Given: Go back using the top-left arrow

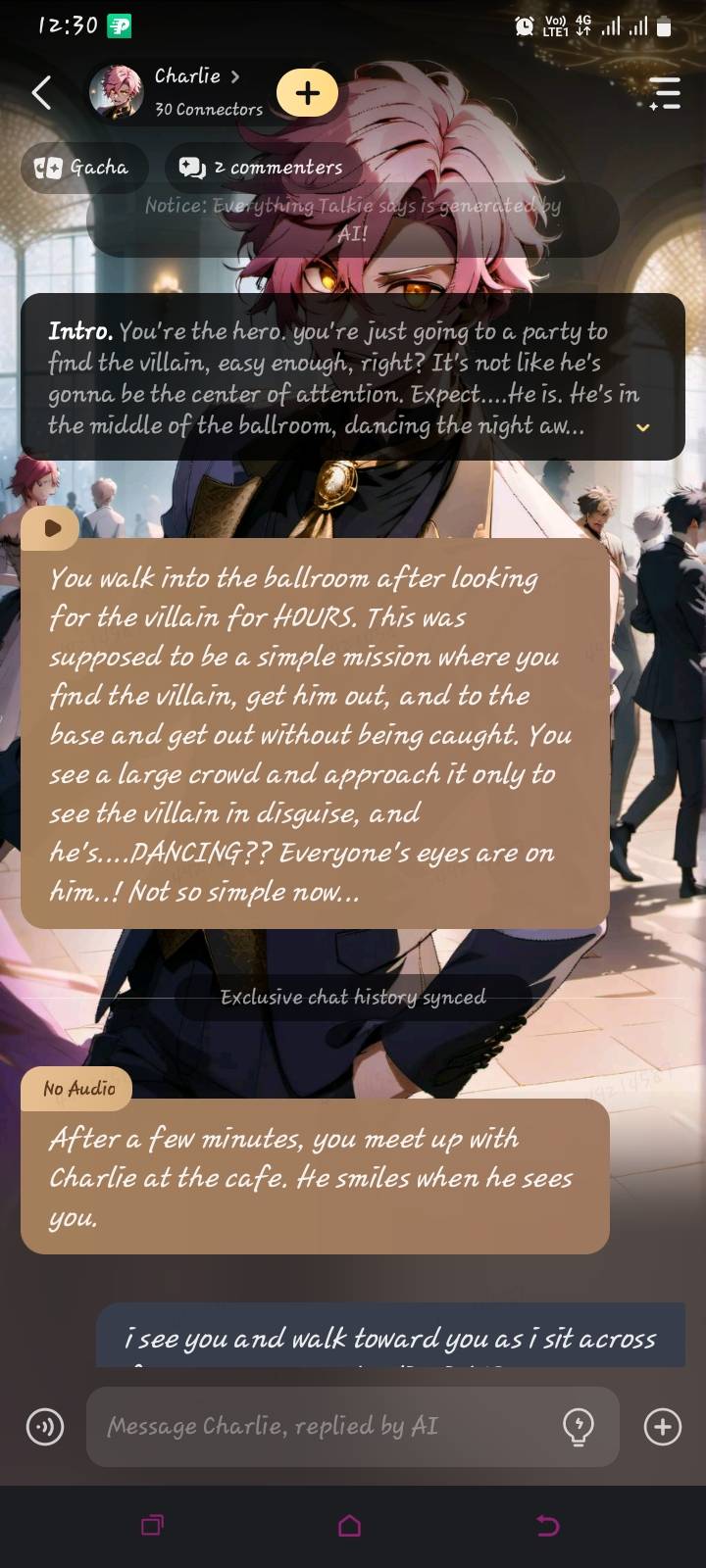Looking at the screenshot, I should (41, 93).
